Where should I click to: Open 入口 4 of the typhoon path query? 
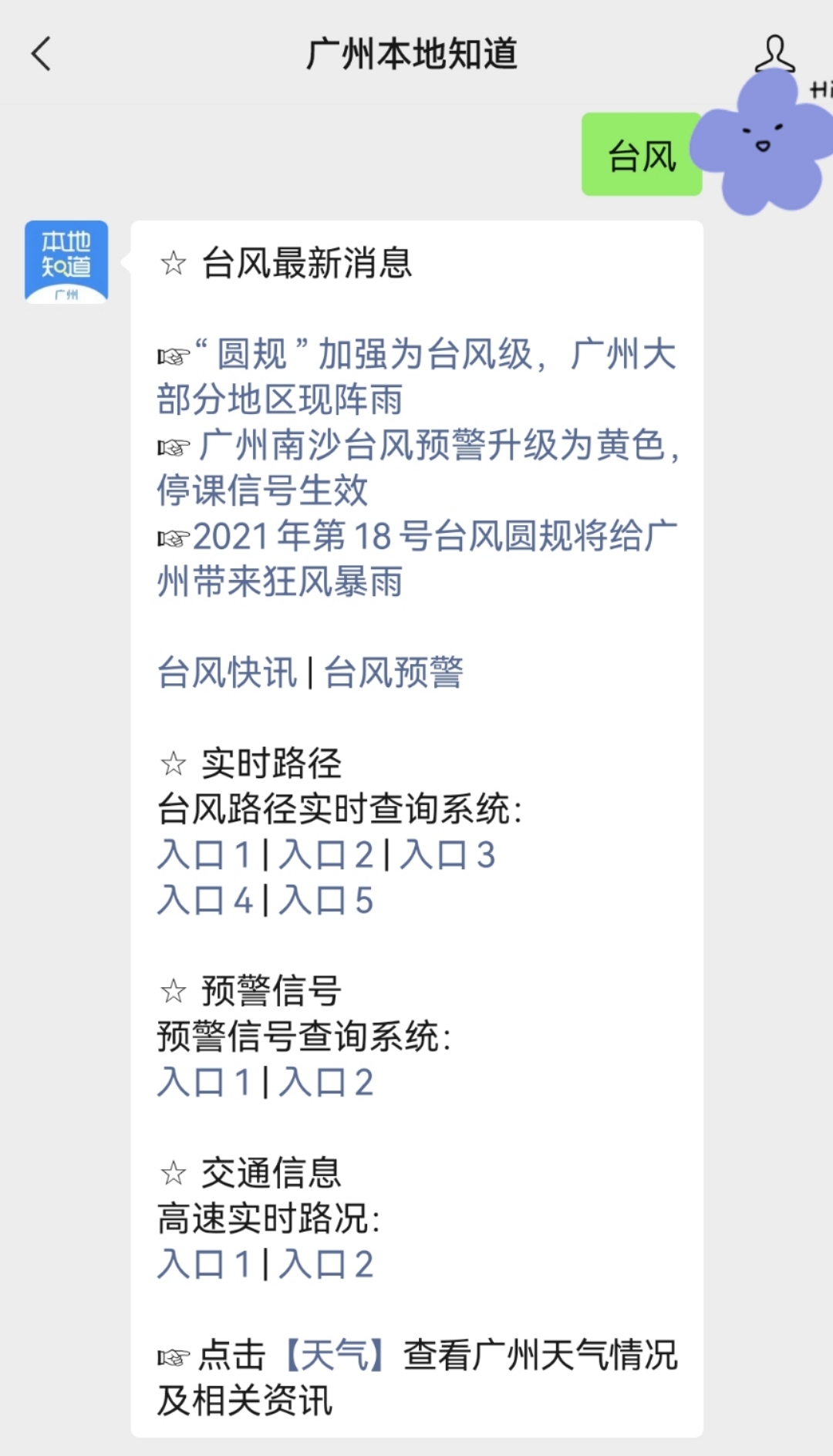[x=204, y=901]
